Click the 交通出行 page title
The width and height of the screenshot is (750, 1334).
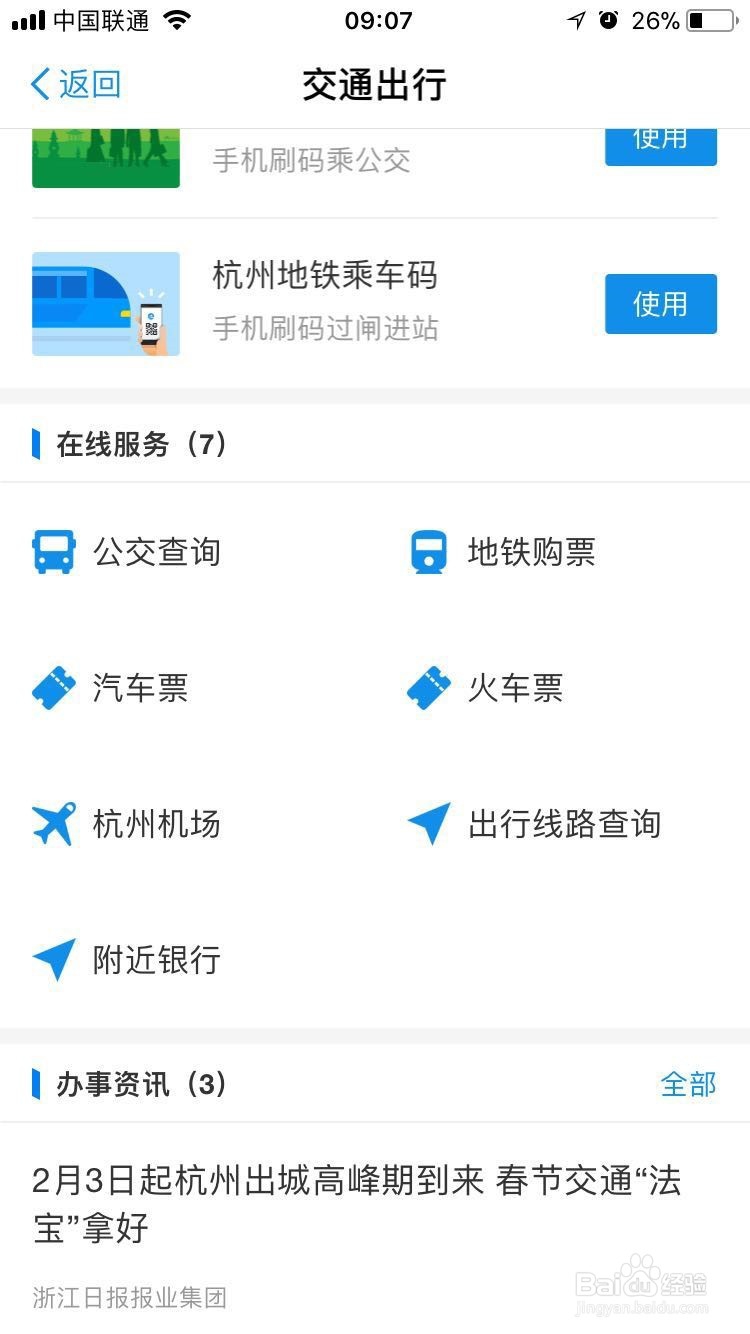pos(375,85)
